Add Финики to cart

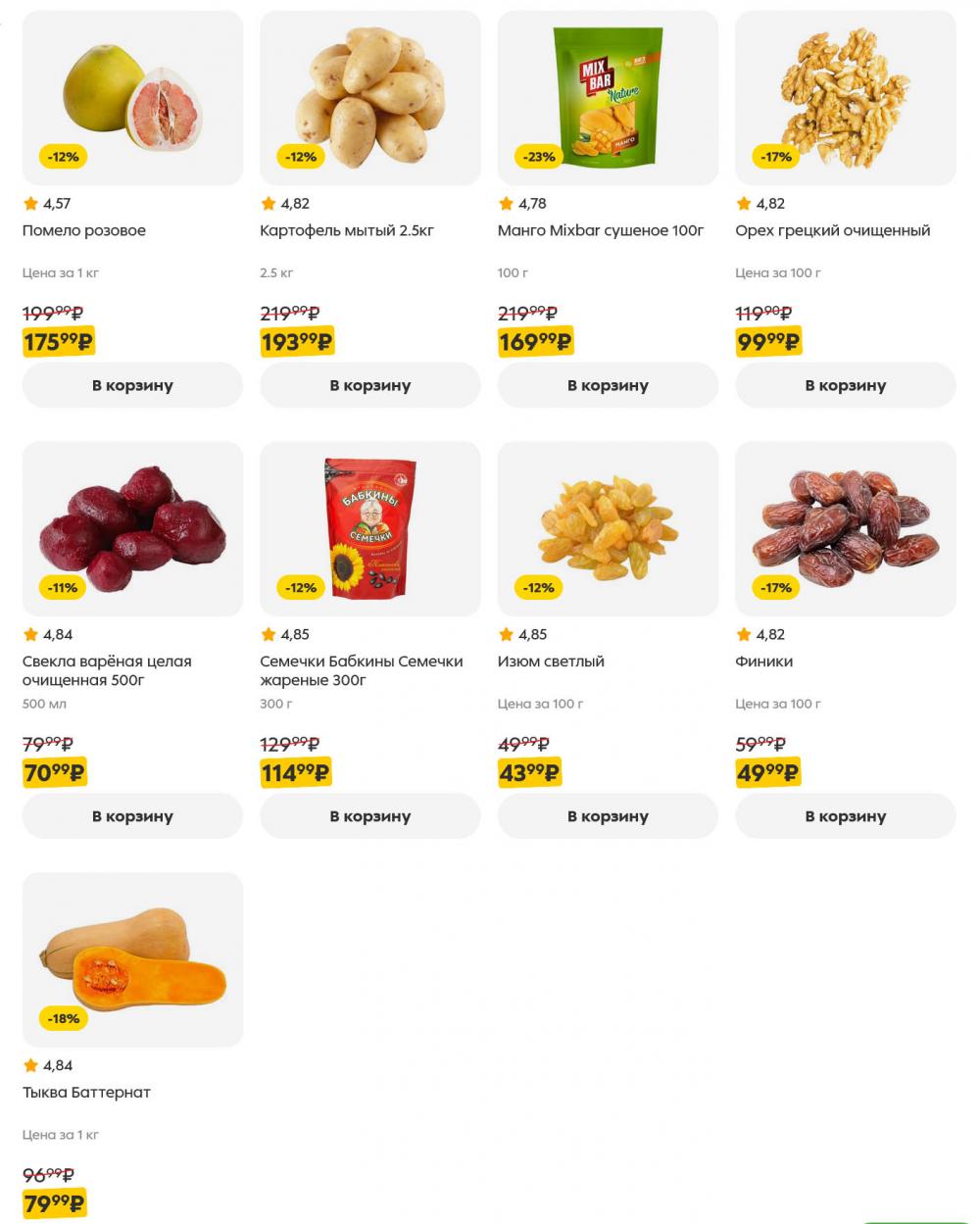(x=845, y=816)
